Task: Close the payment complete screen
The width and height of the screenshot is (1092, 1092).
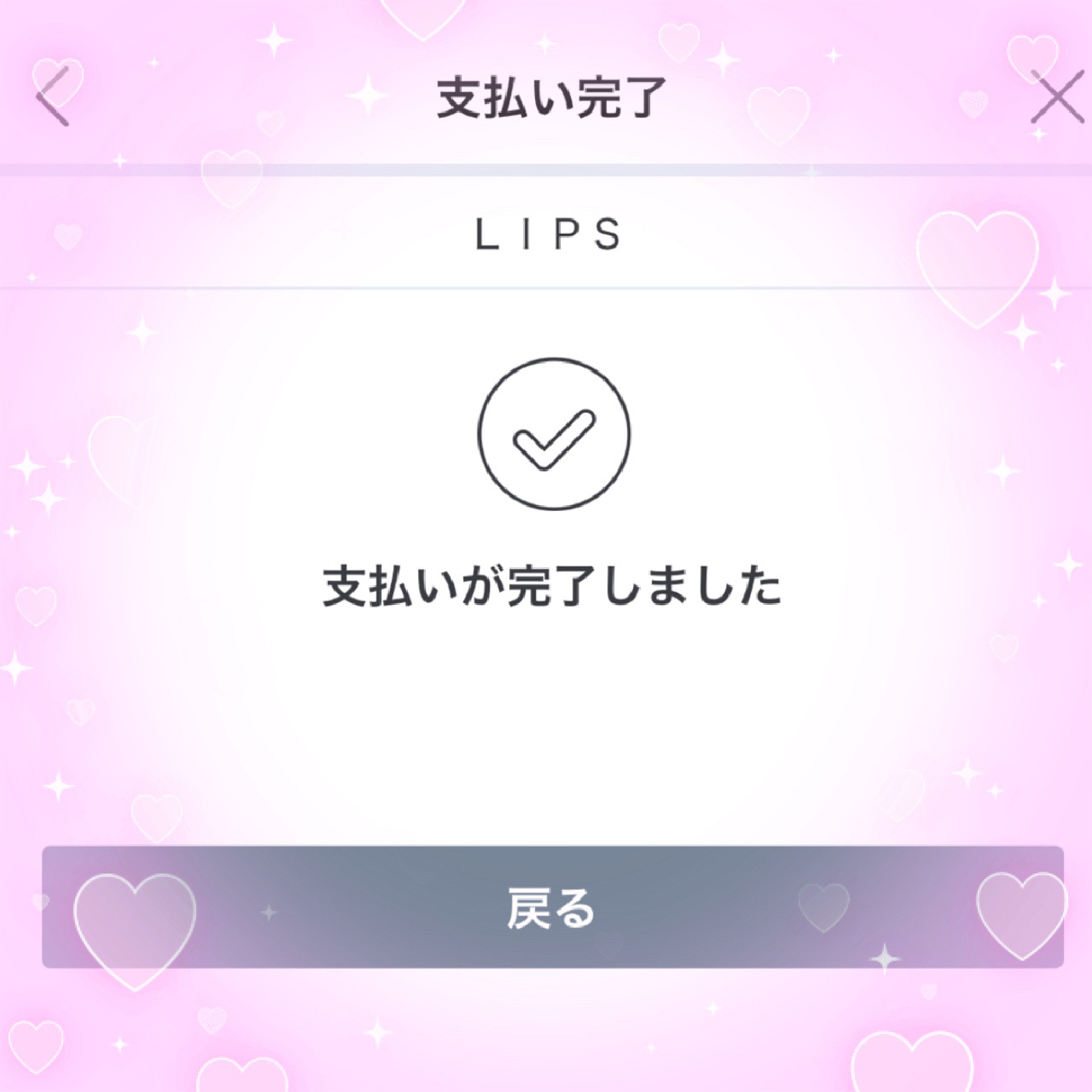Action: [x=1057, y=97]
